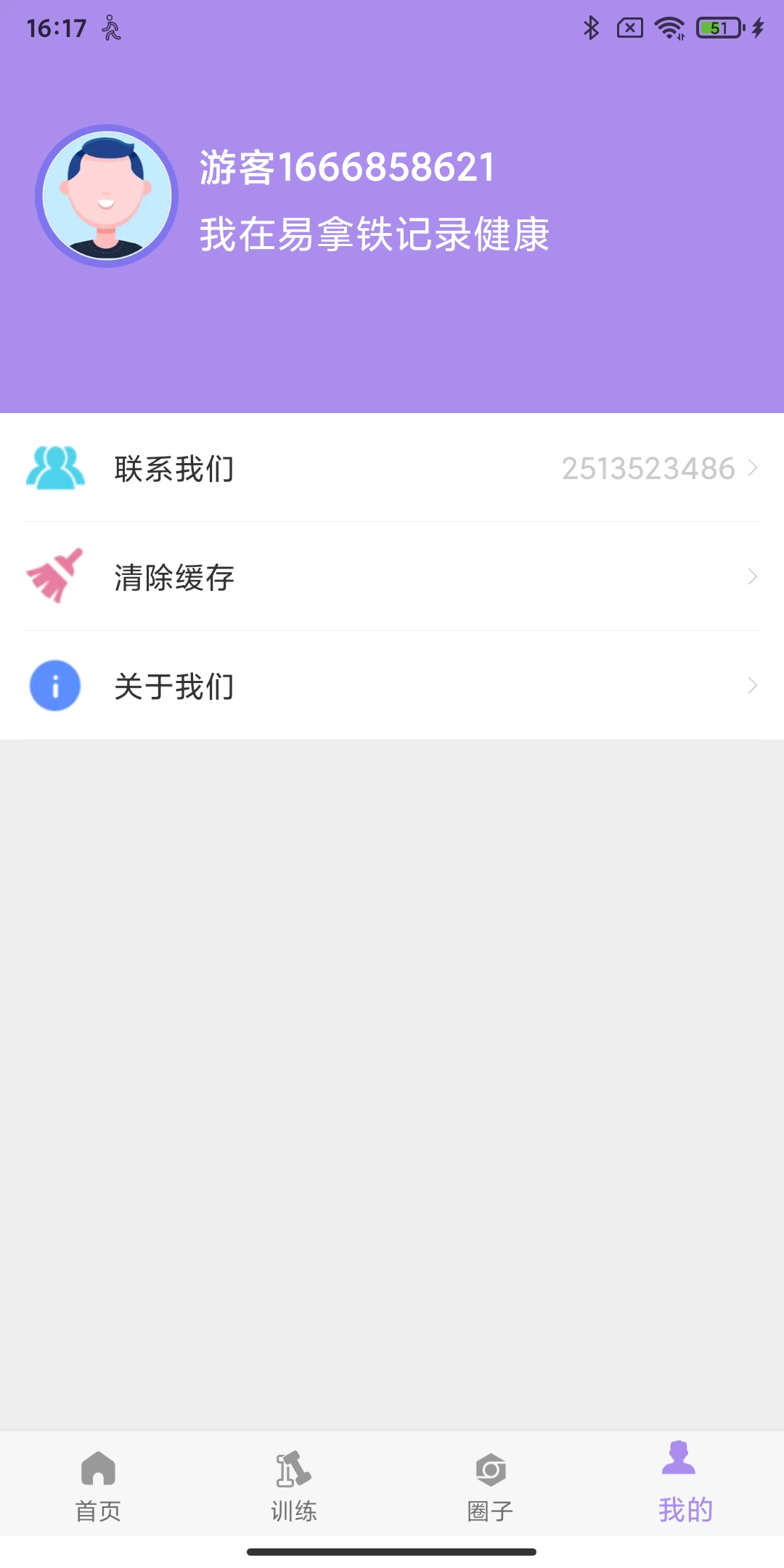Image resolution: width=784 pixels, height=1568 pixels.
Task: Expand the 清除缓存 row chevron
Action: click(x=754, y=577)
